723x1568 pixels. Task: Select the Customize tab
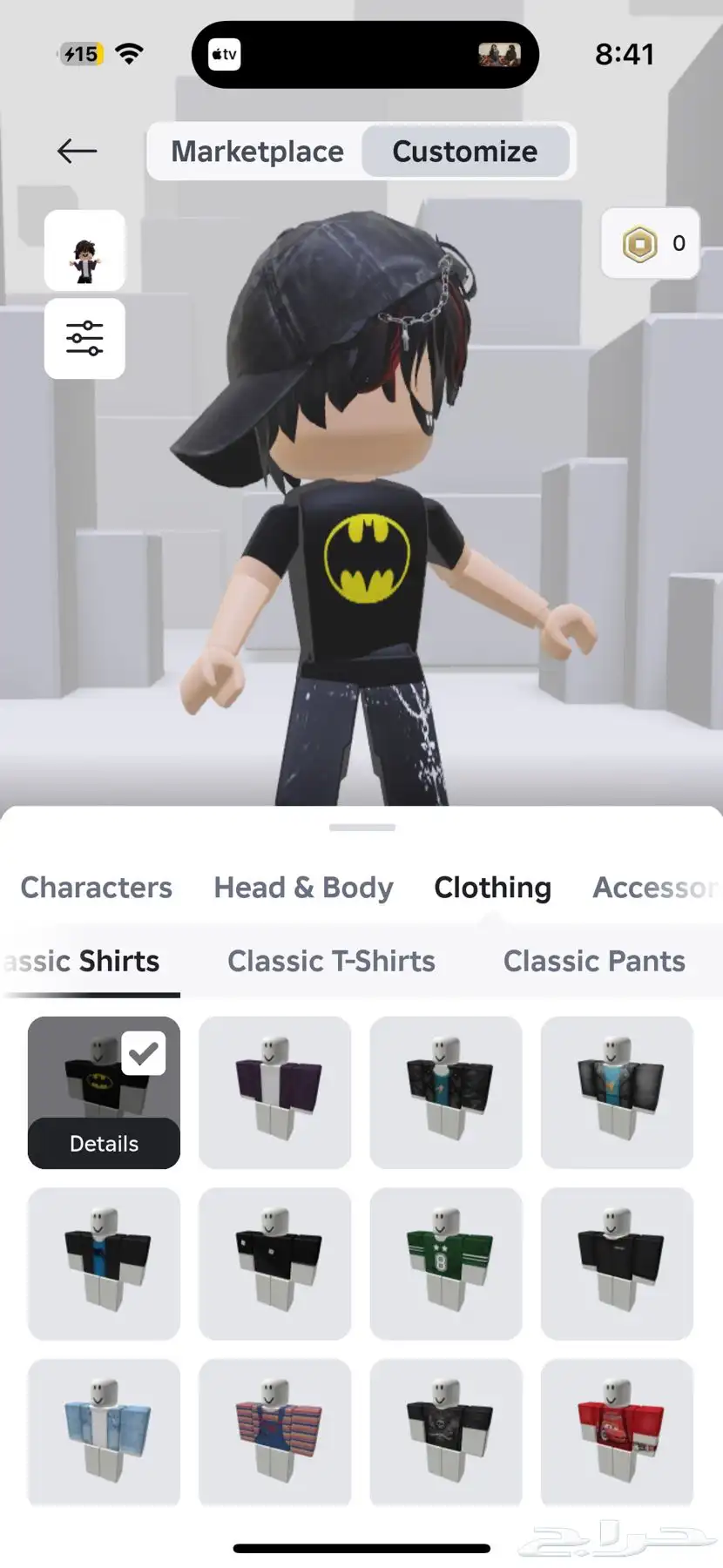click(464, 152)
